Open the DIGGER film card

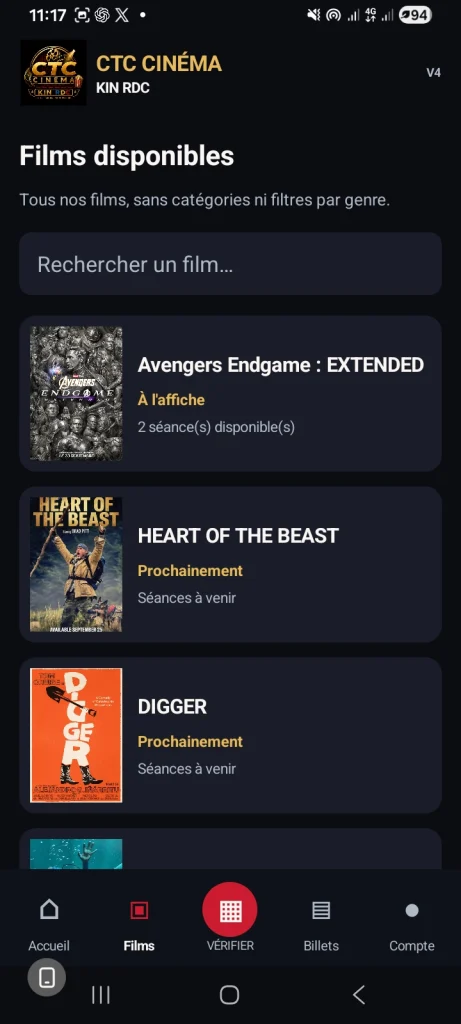230,735
